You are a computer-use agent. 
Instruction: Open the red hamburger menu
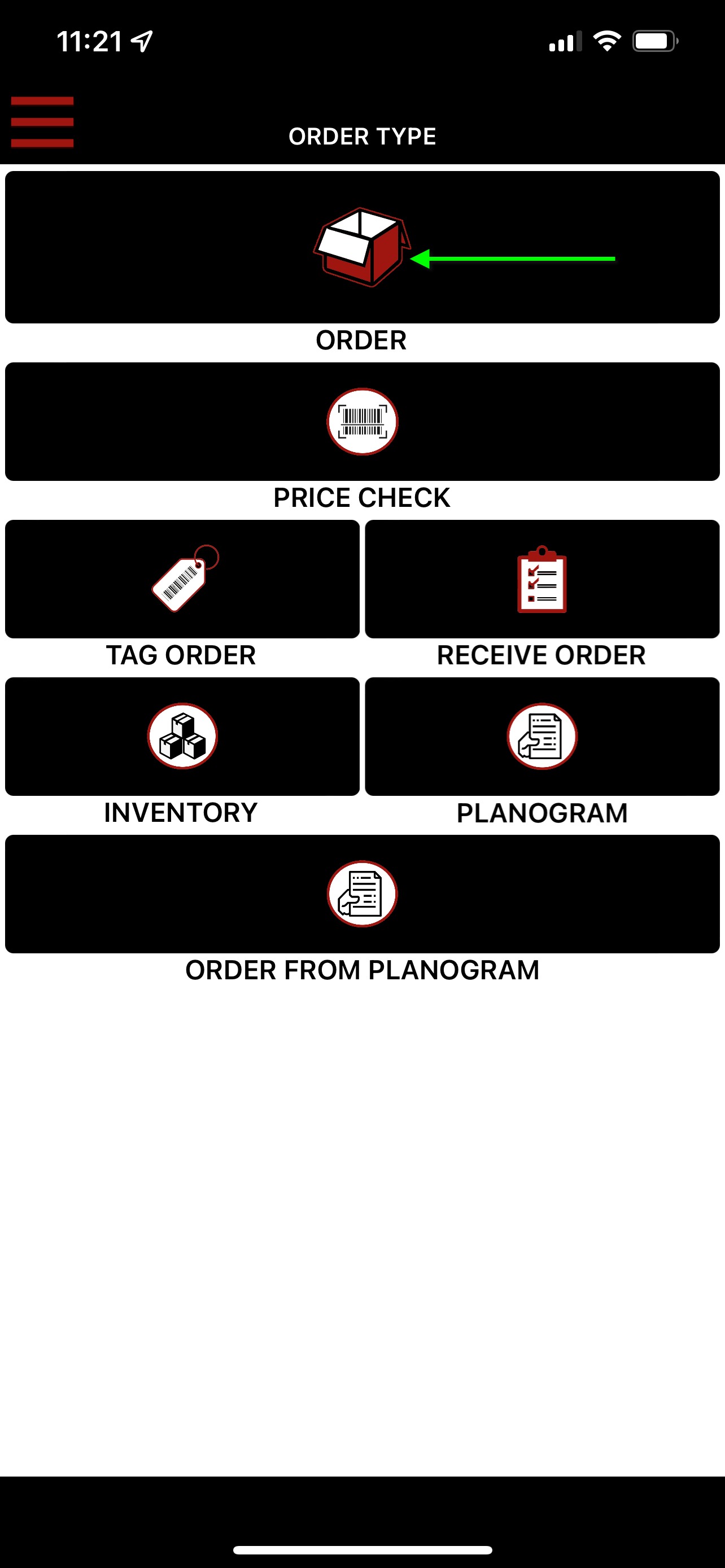42,122
